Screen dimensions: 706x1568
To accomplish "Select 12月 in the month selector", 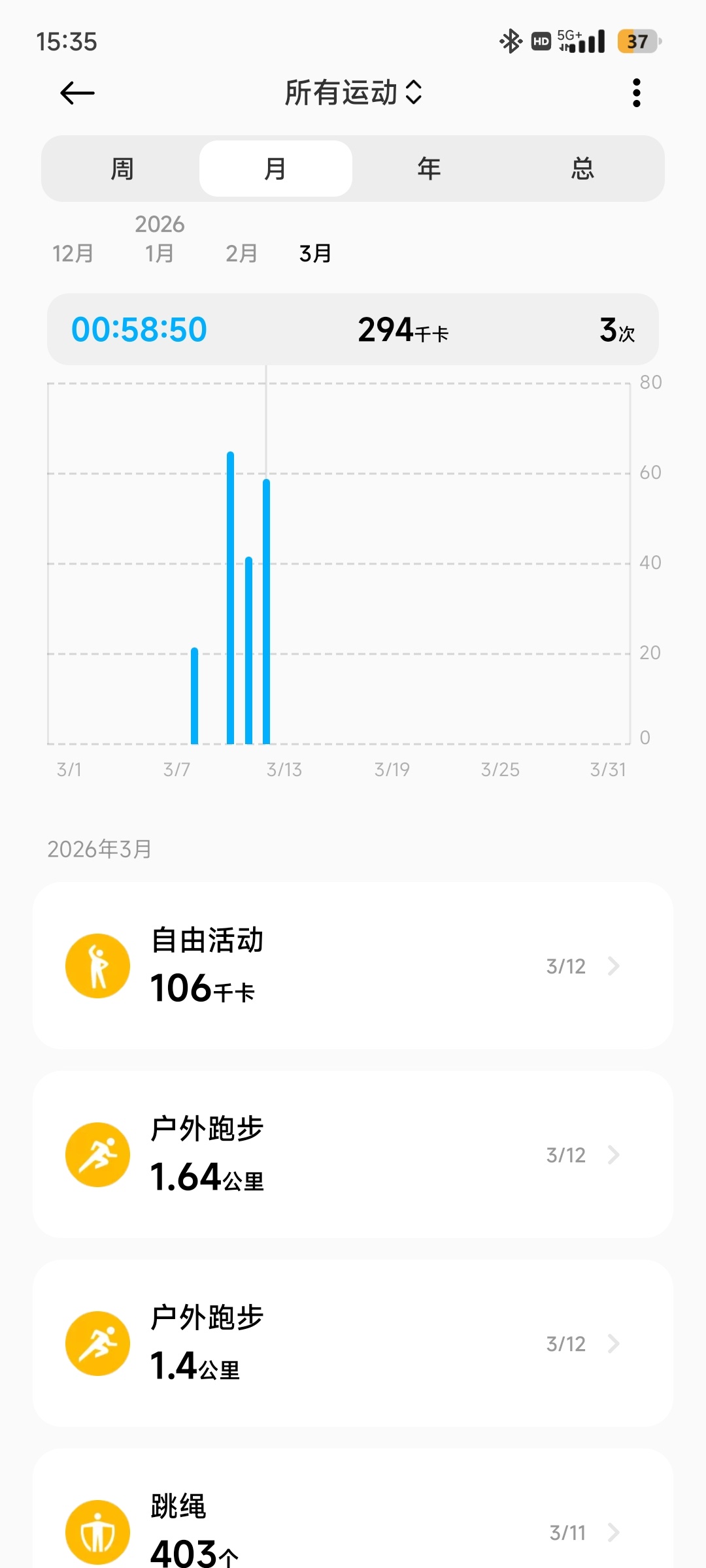I will coord(72,253).
